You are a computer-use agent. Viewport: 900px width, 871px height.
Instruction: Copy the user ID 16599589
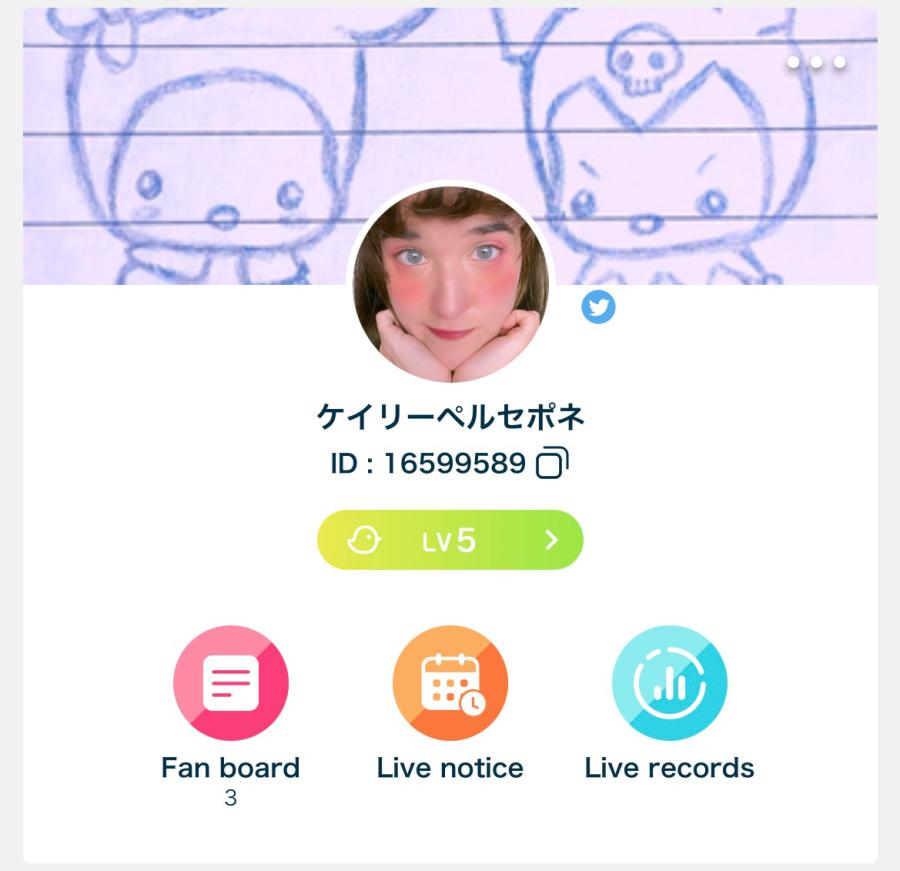coord(552,463)
